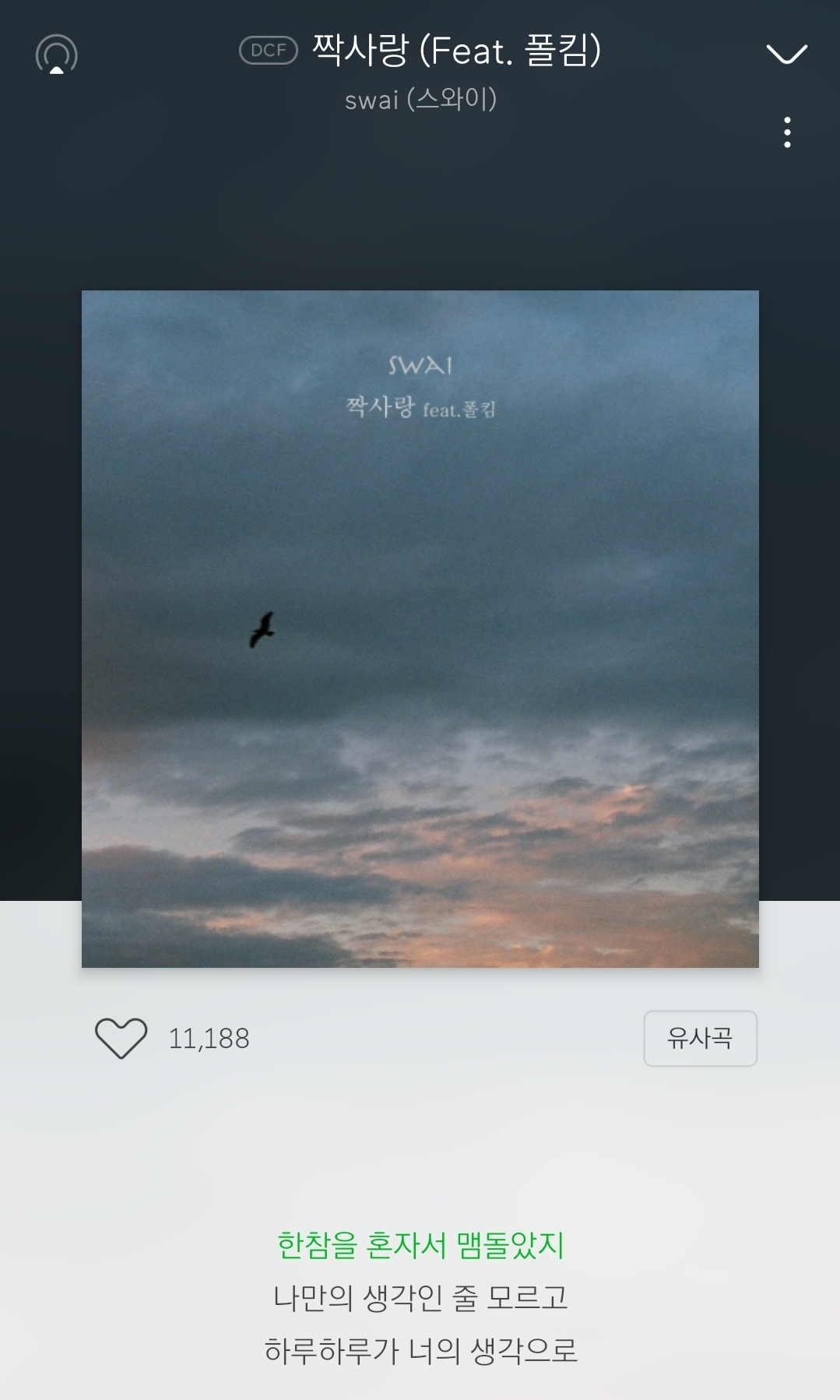Open the audio output device icon
840x1400 pixels.
(57, 55)
